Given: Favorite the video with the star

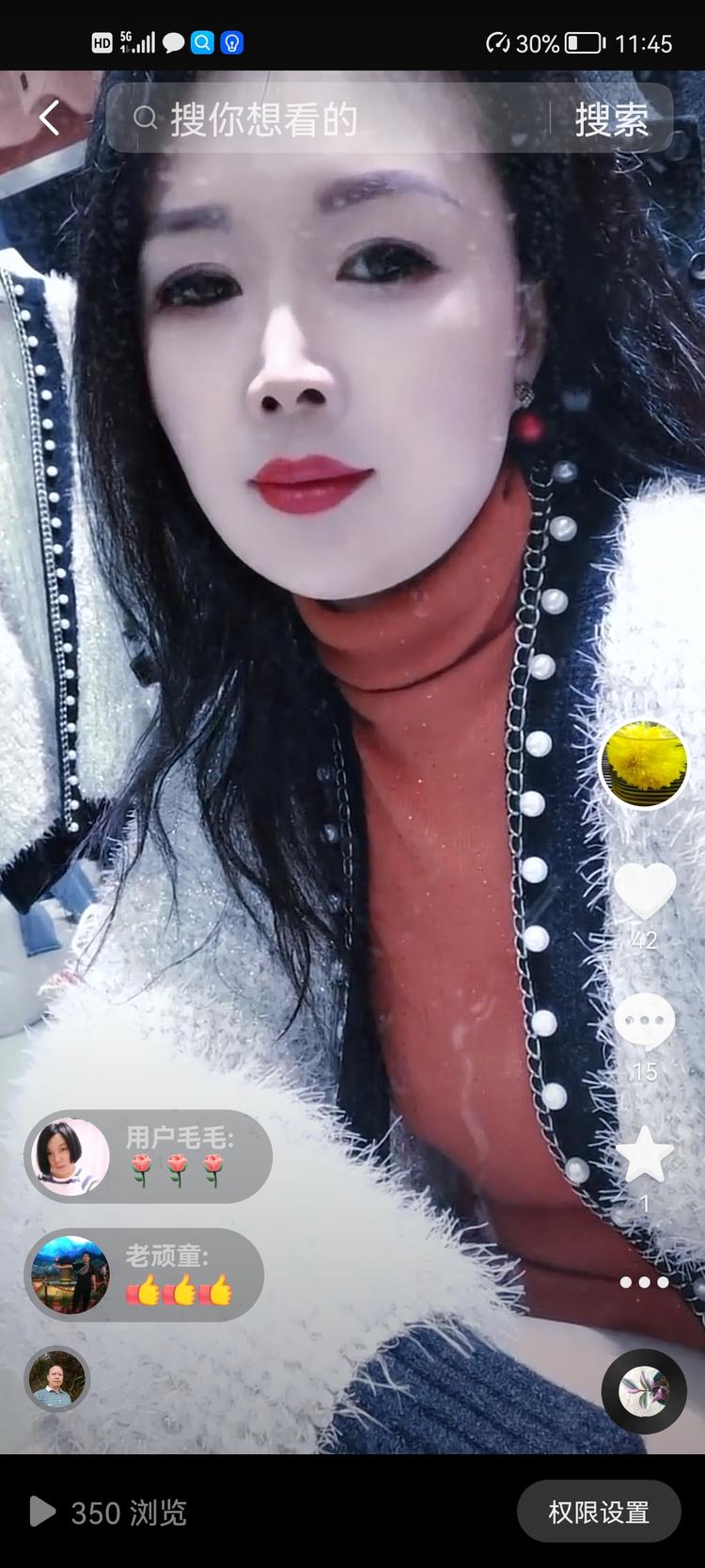Looking at the screenshot, I should coord(645,1154).
